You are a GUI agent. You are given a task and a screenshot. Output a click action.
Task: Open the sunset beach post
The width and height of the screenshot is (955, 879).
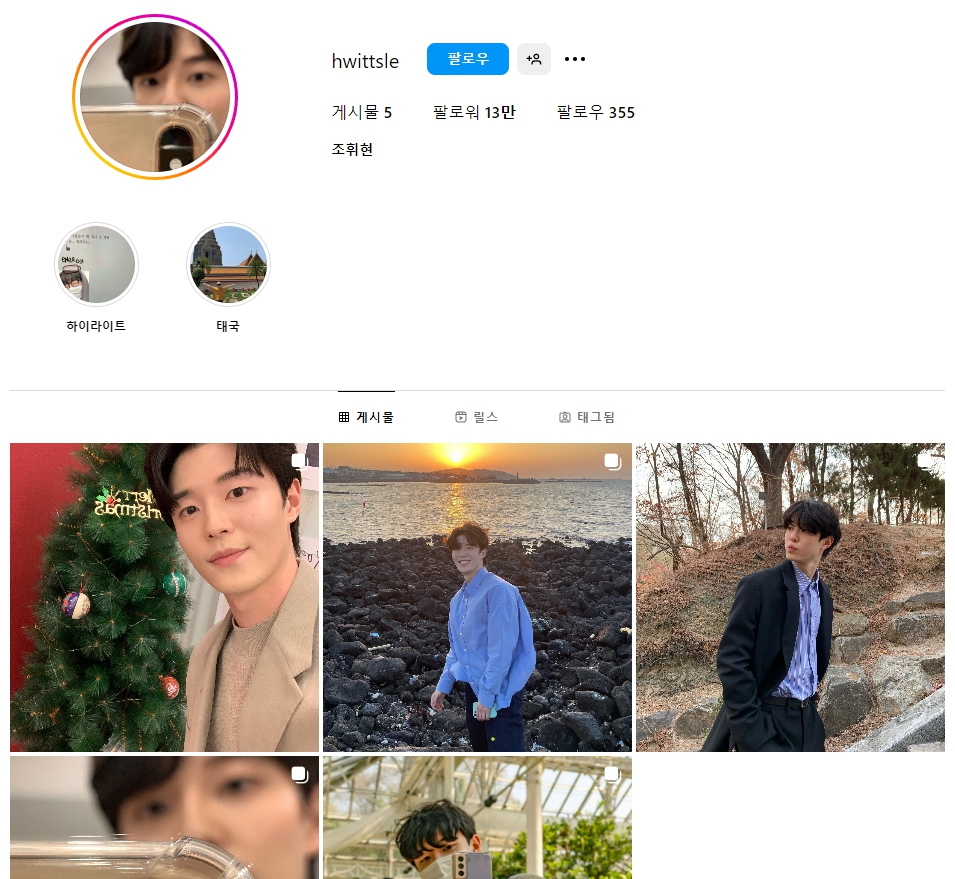click(477, 597)
